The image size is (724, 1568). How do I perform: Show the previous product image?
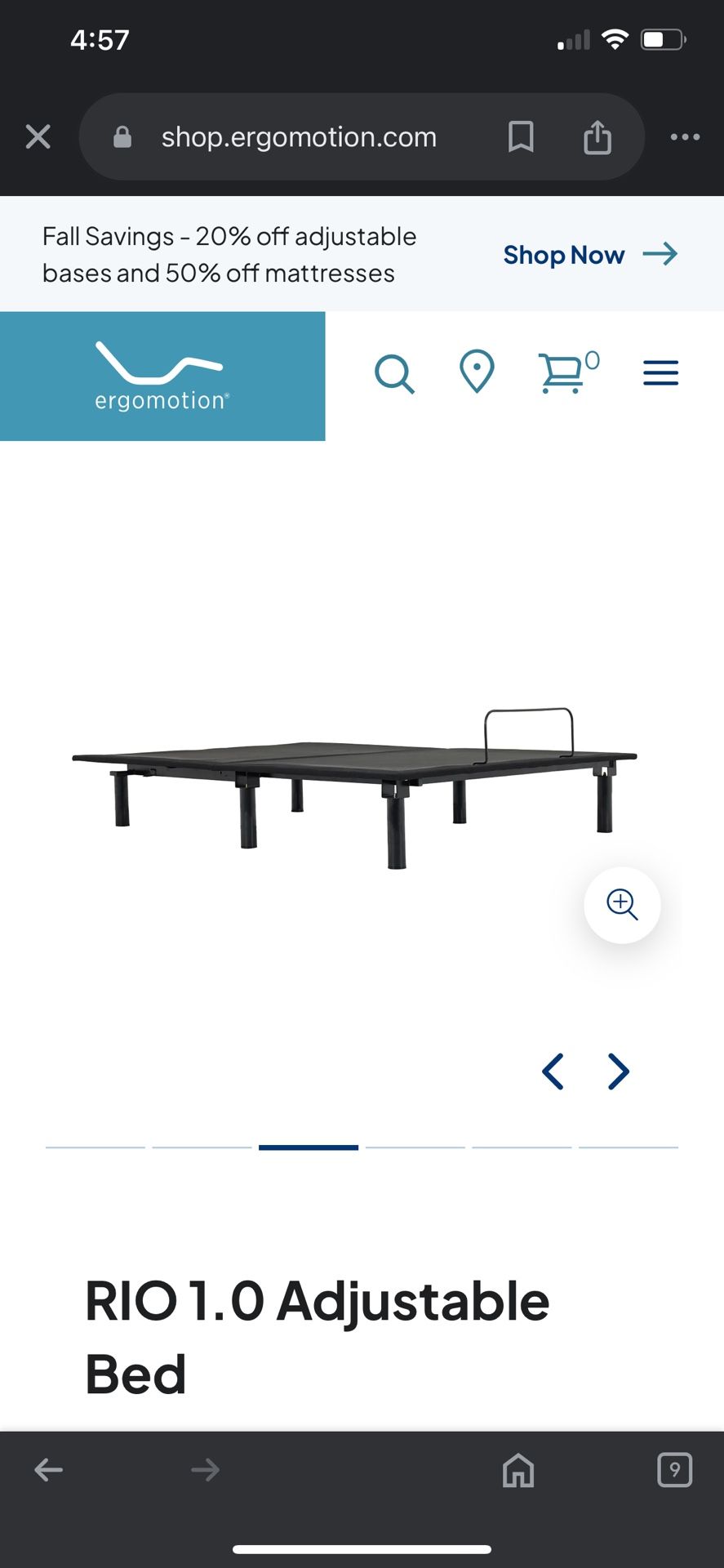[x=553, y=1071]
